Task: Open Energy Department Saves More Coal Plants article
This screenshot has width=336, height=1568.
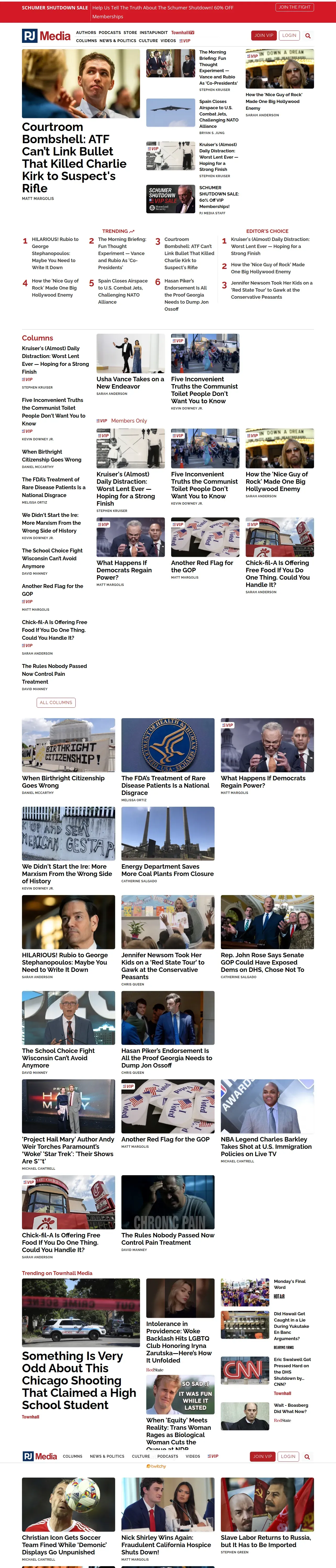Action: click(168, 870)
